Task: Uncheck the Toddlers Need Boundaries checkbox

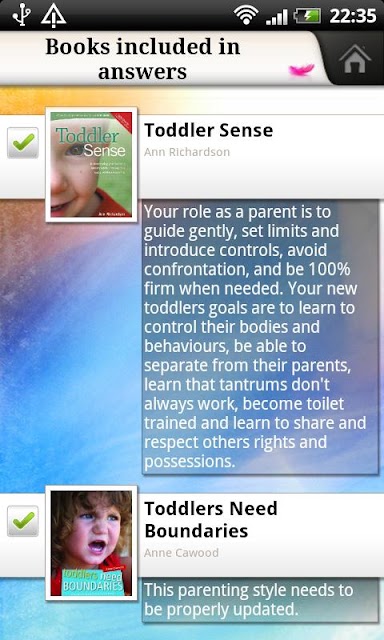Action: pyautogui.click(x=23, y=521)
